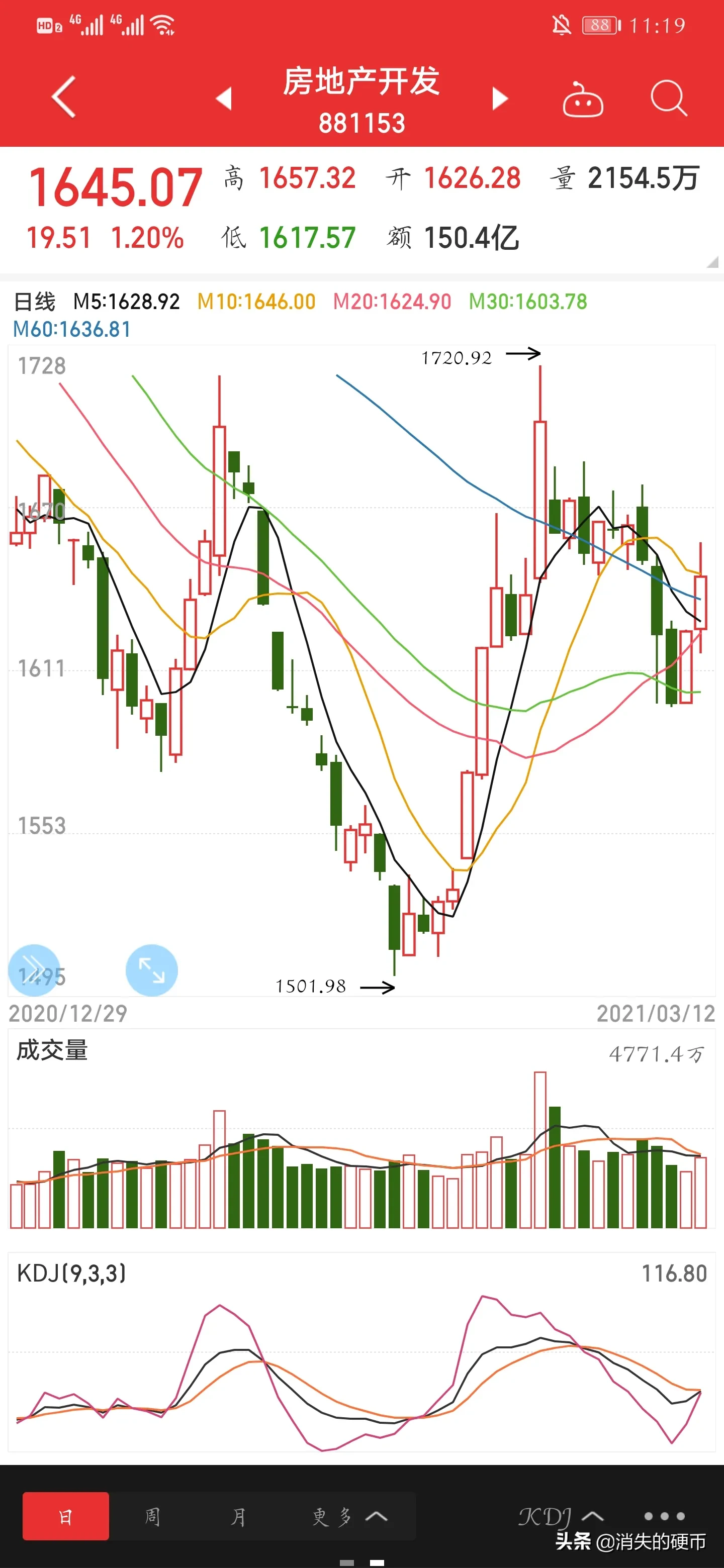Screen dimensions: 724x1568
Task: Go back using the header arrow
Action: [x=64, y=97]
